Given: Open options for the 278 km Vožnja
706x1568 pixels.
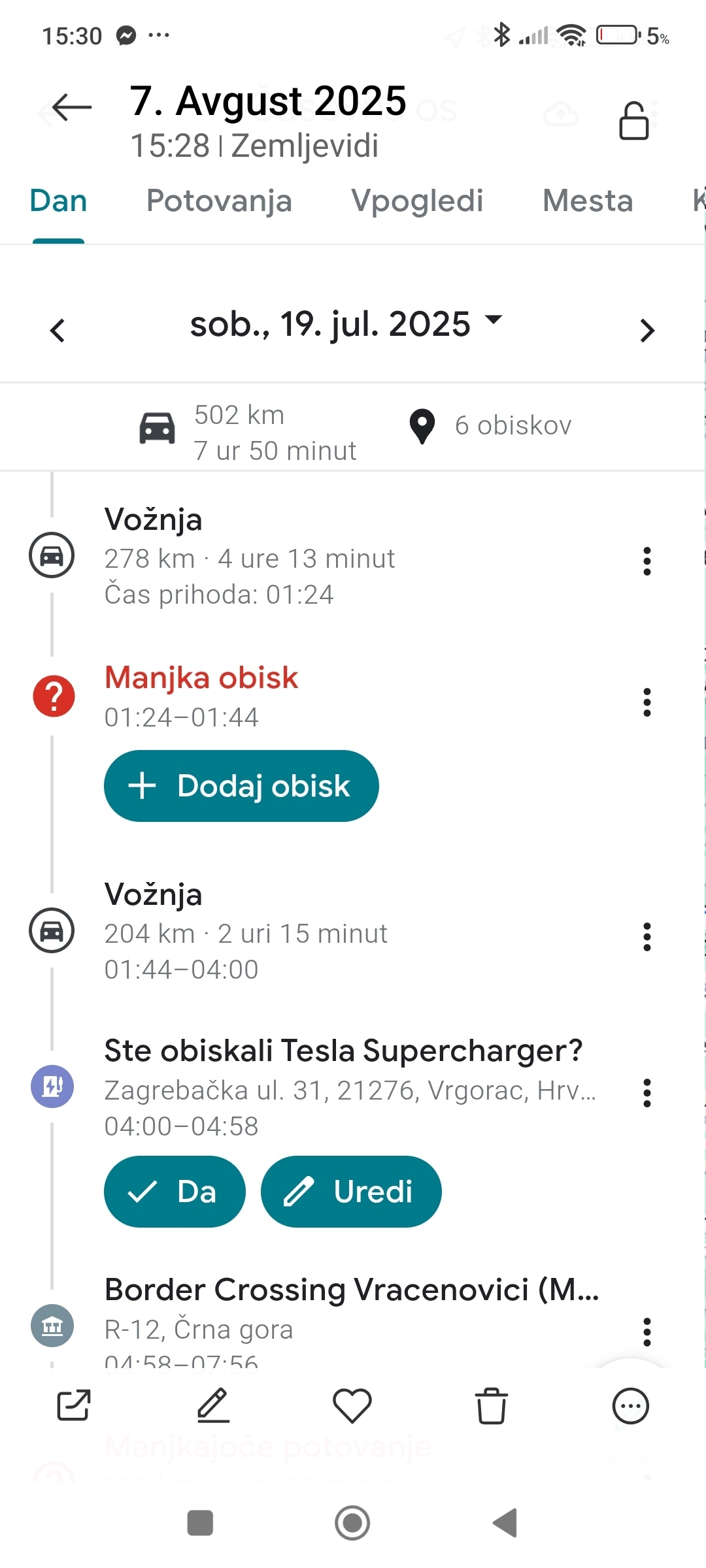Looking at the screenshot, I should 647,561.
